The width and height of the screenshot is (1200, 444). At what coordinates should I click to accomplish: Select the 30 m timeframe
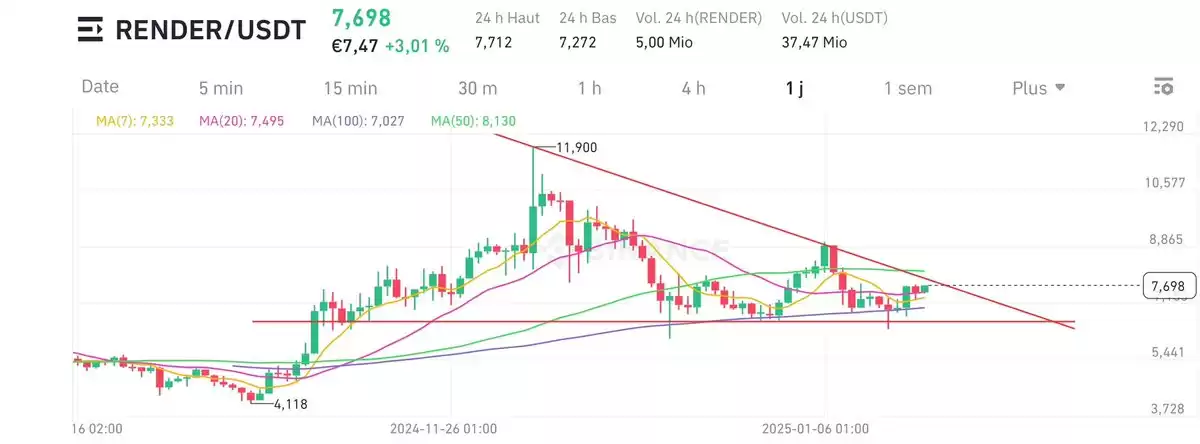click(x=477, y=87)
